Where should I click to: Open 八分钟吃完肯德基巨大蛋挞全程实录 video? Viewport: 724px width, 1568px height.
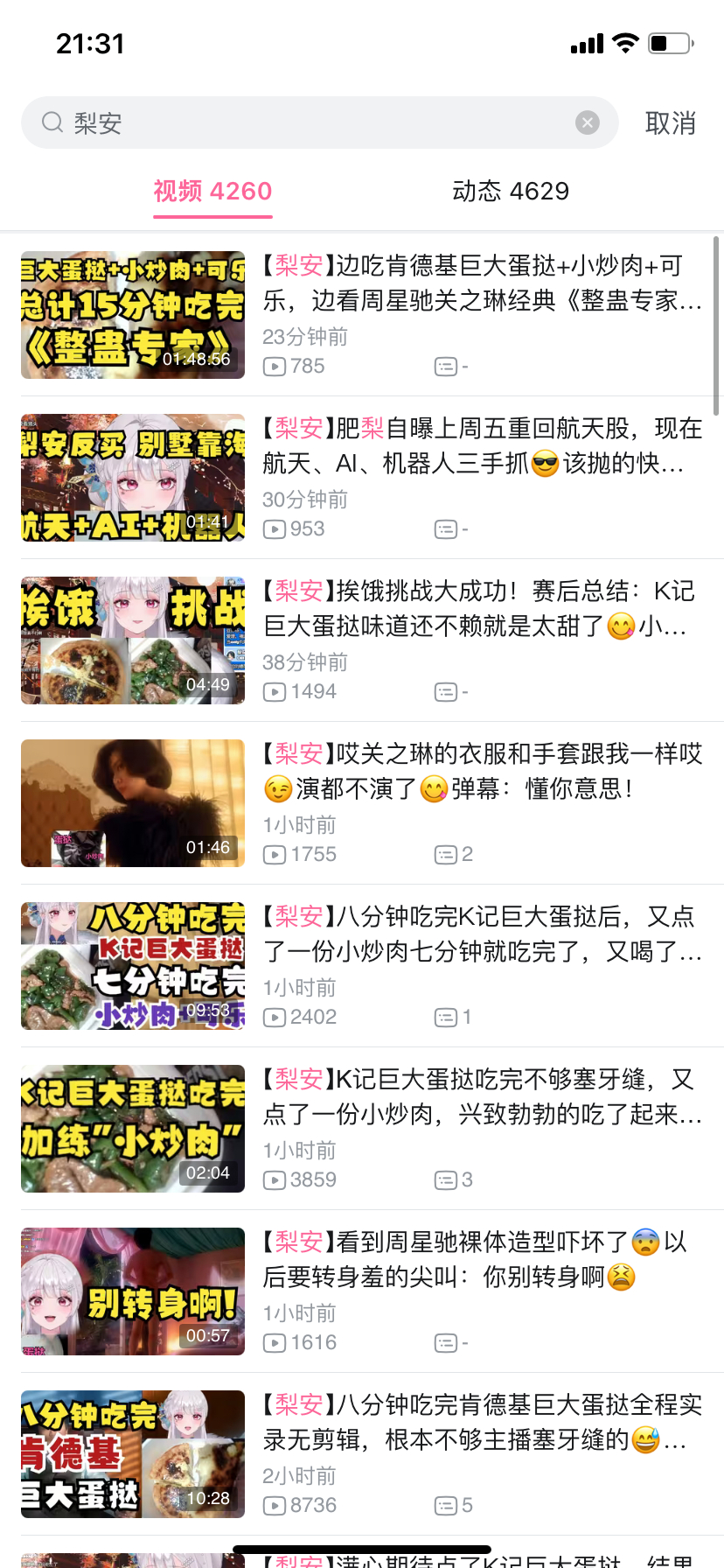click(x=133, y=1454)
